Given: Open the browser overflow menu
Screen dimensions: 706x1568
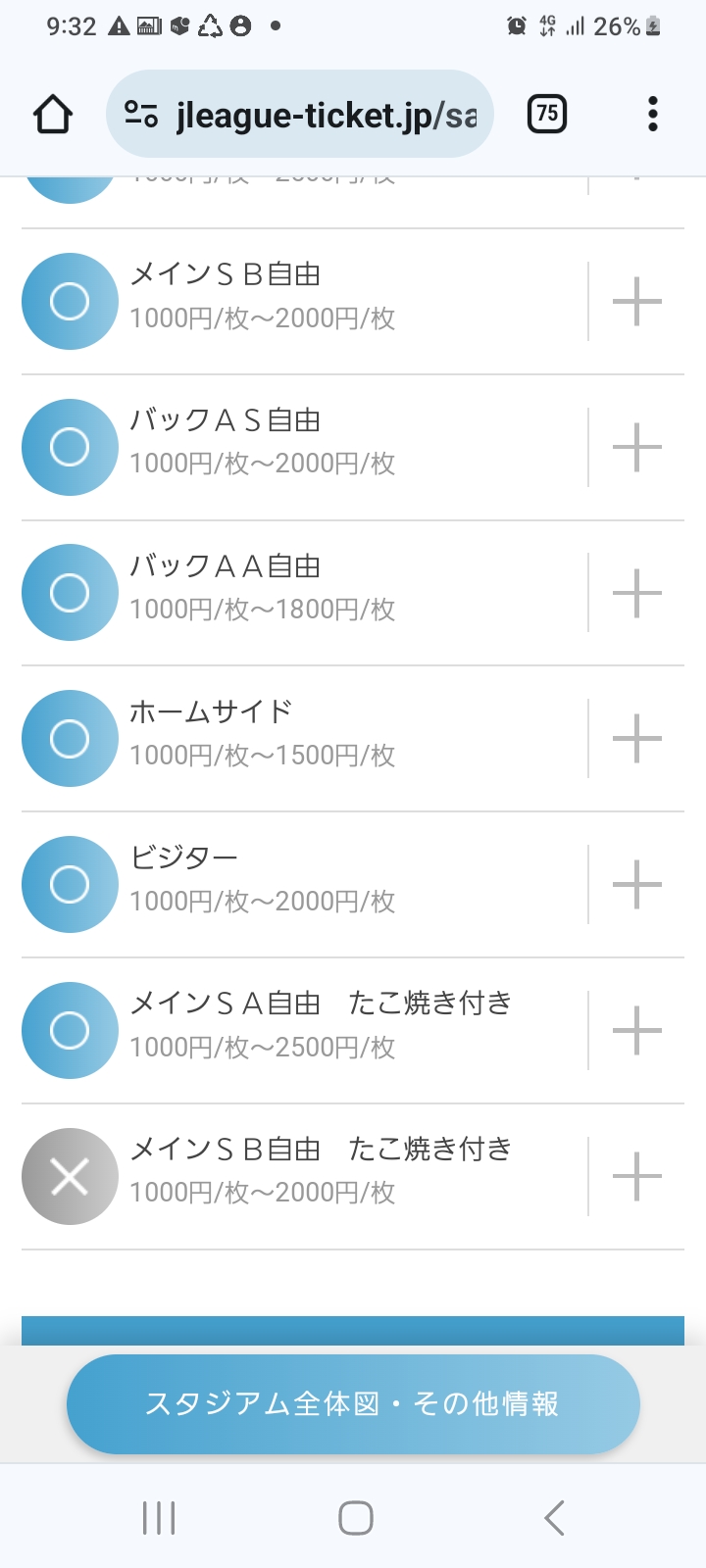Looking at the screenshot, I should coord(653,115).
